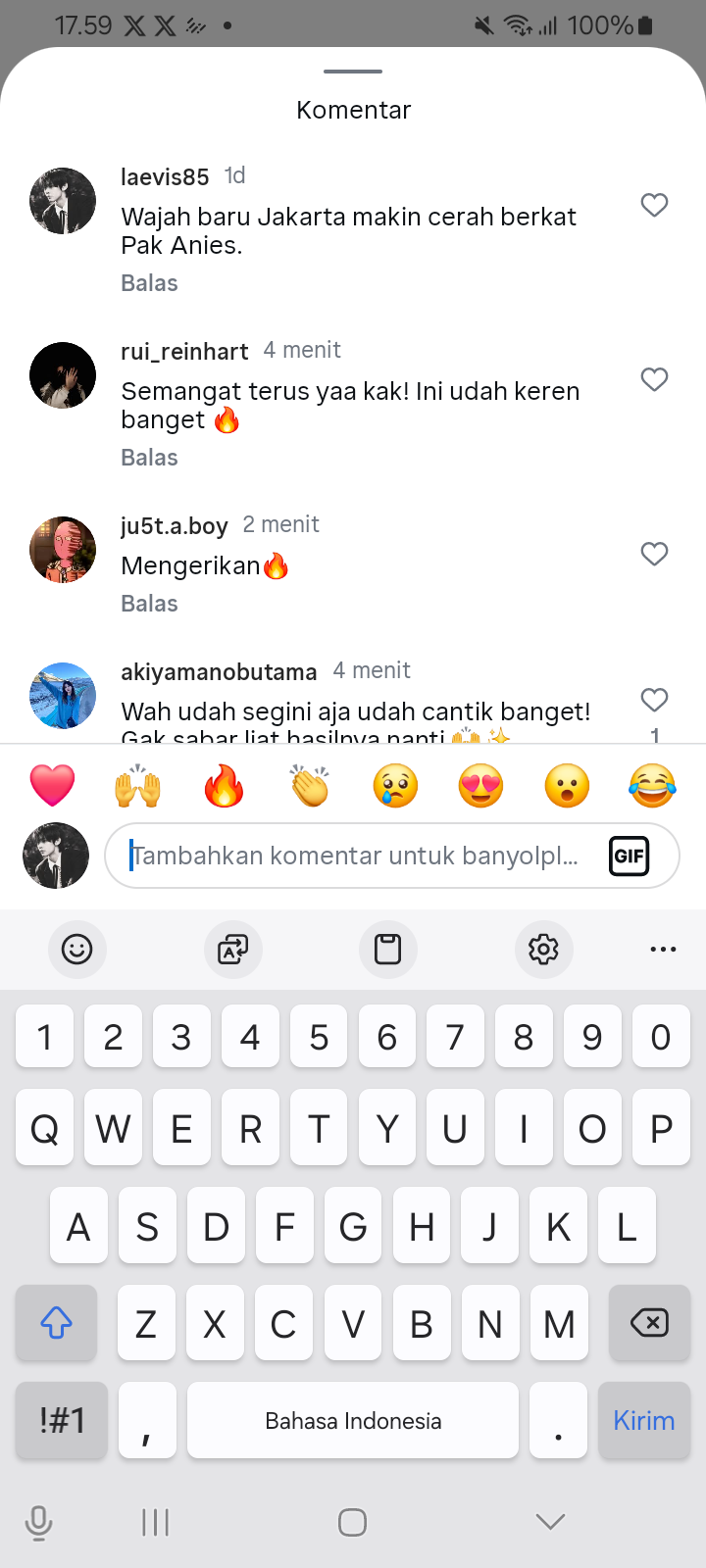
Task: Insert the red heart quick emoji
Action: point(53,786)
